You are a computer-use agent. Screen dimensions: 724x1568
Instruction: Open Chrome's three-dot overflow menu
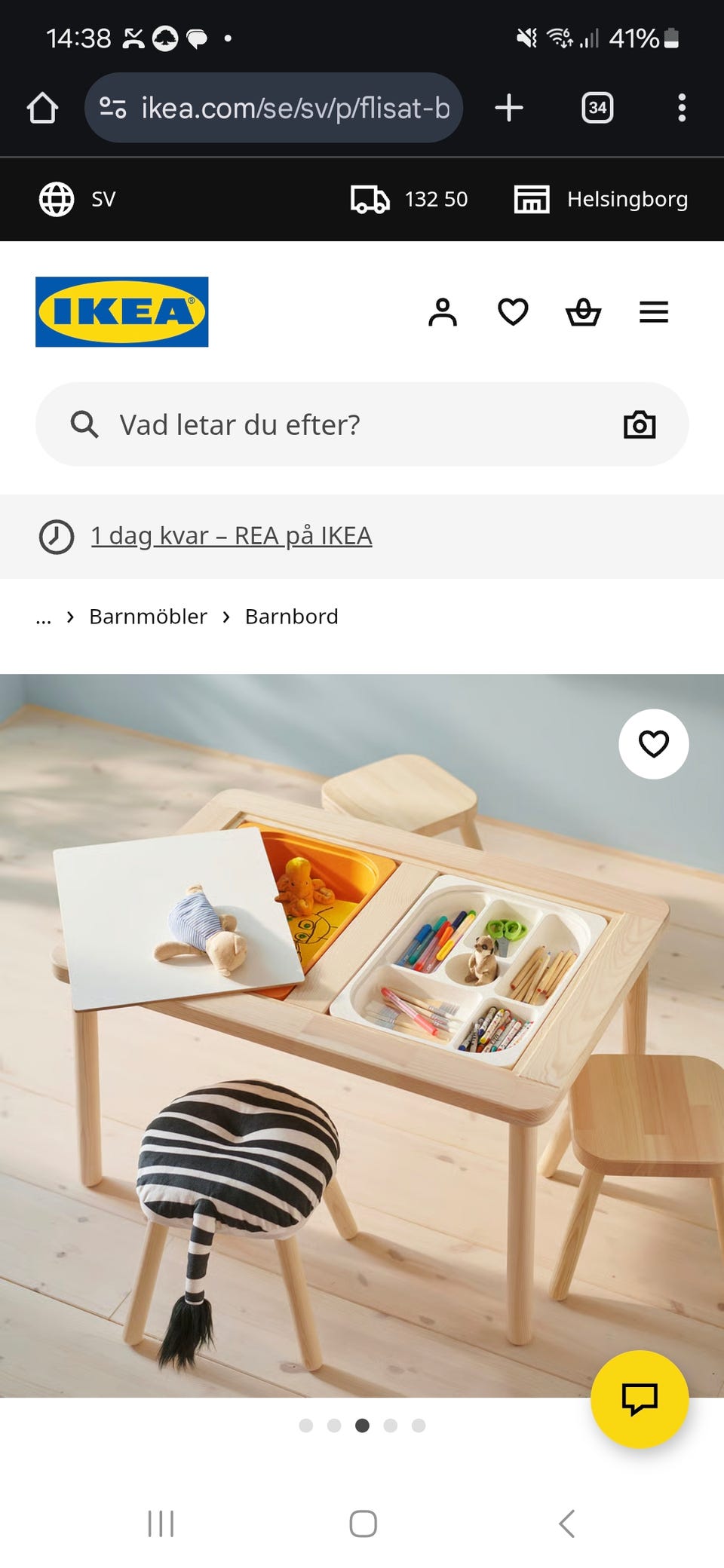pyautogui.click(x=681, y=107)
